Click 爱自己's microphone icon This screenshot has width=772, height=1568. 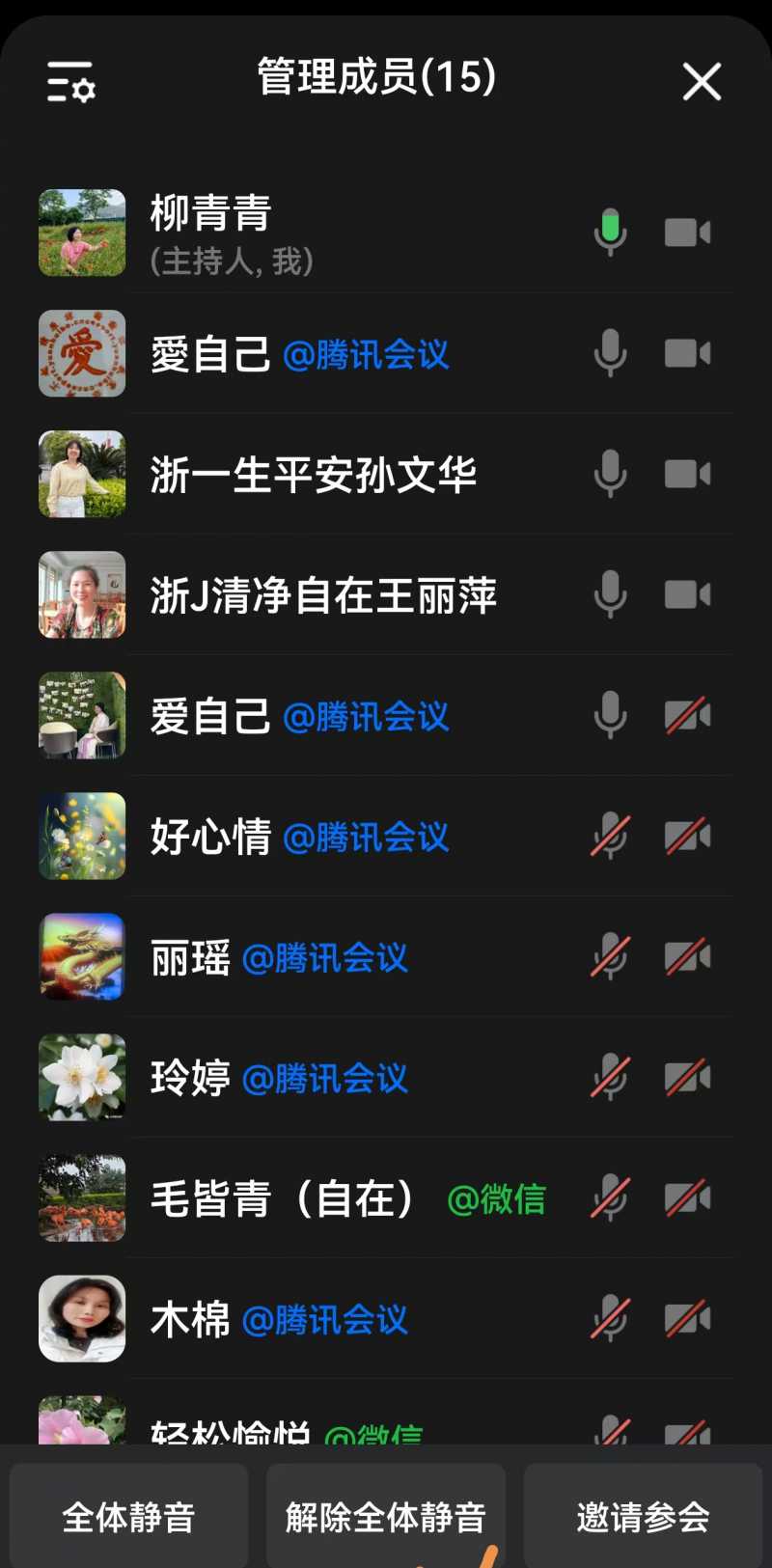(x=610, y=353)
